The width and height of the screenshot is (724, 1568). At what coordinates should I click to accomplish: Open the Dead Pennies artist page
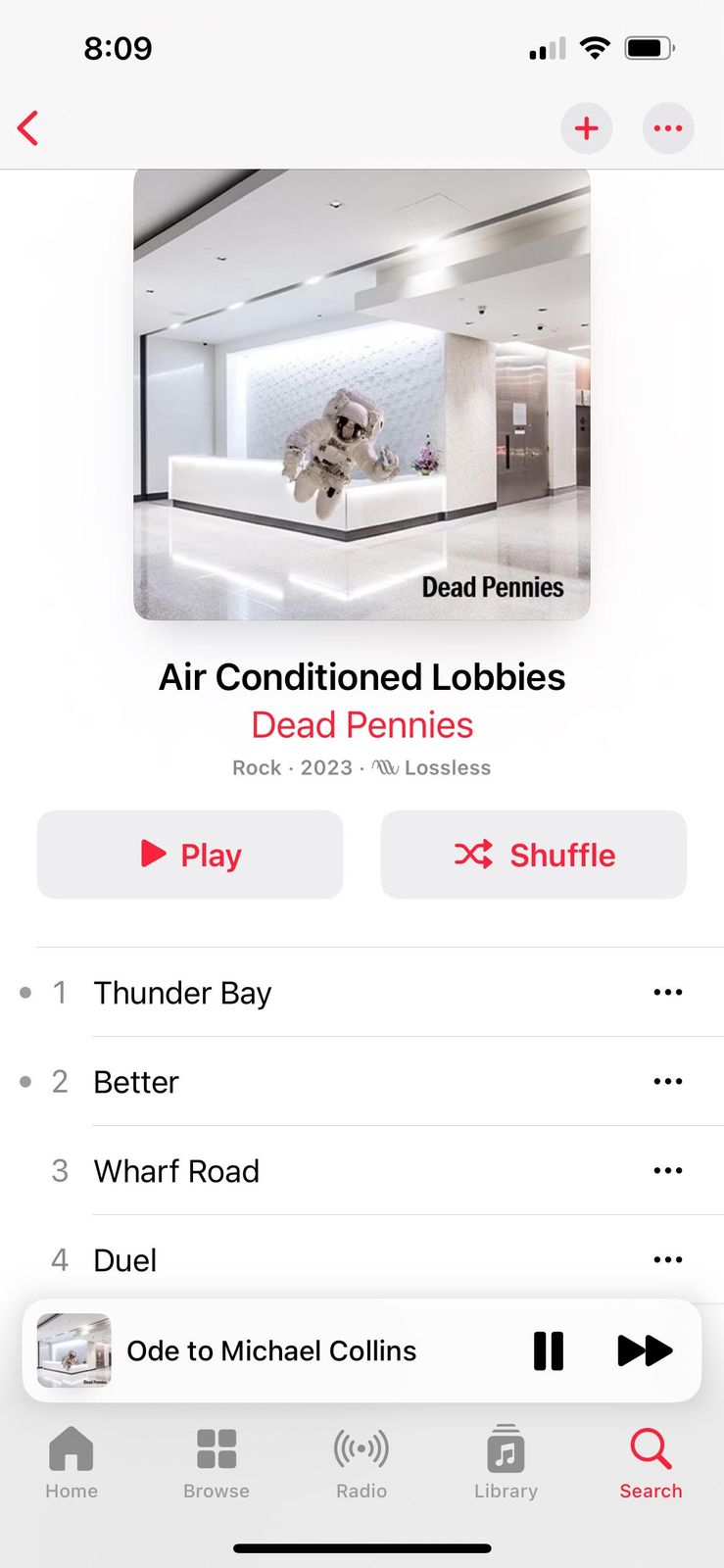tap(362, 725)
